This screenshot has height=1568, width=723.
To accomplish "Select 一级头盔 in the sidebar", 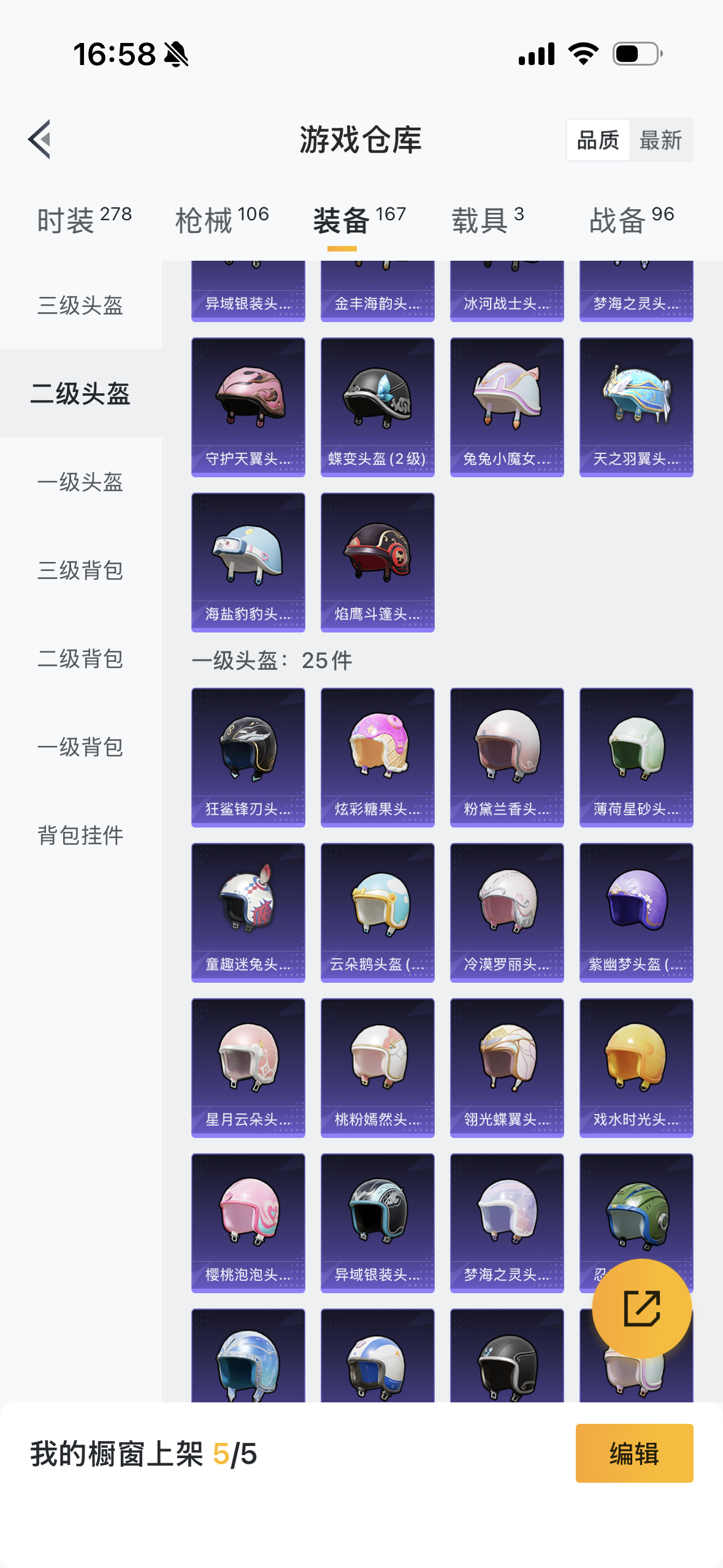I will [x=80, y=482].
